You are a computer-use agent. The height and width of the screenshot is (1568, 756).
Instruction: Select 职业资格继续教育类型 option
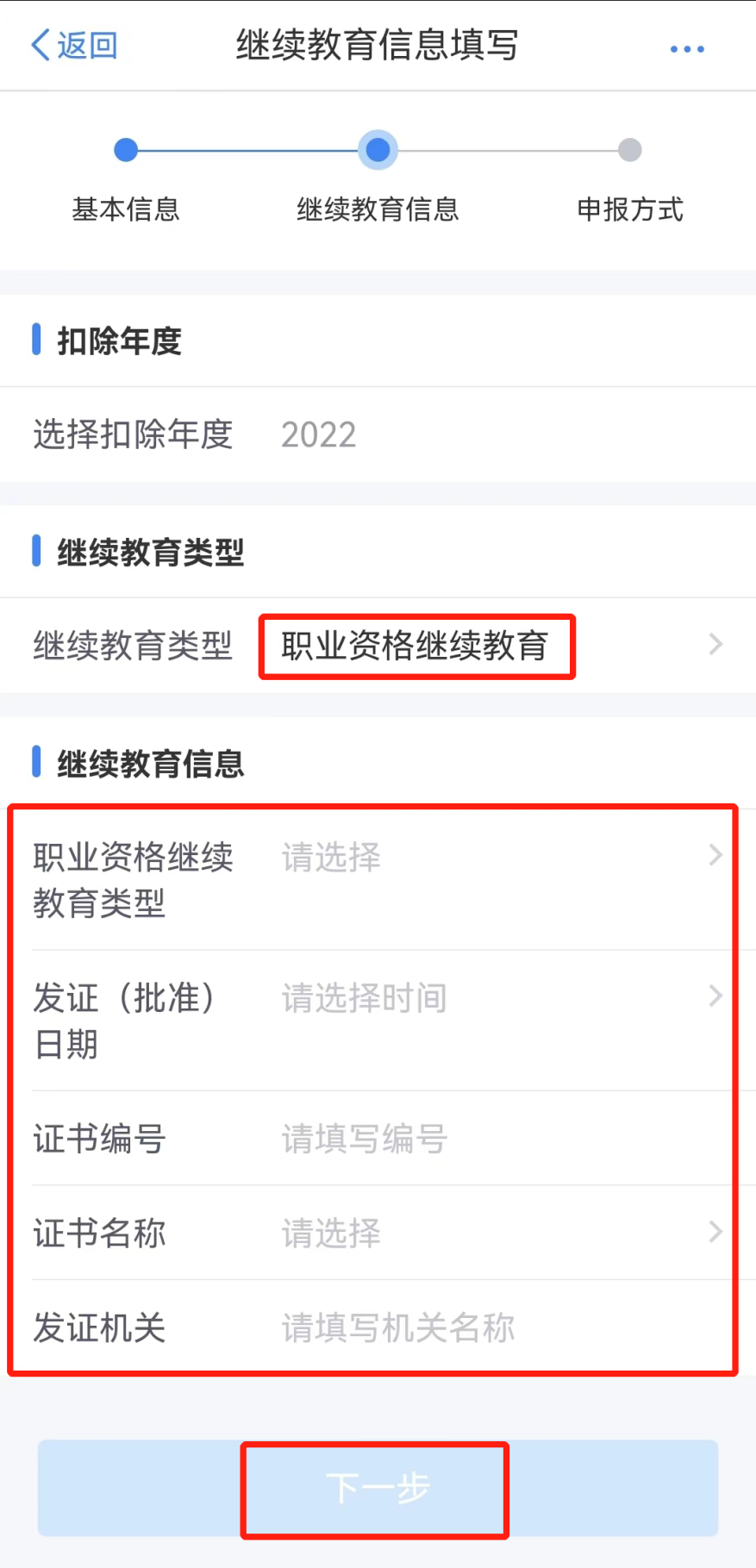coord(491,858)
